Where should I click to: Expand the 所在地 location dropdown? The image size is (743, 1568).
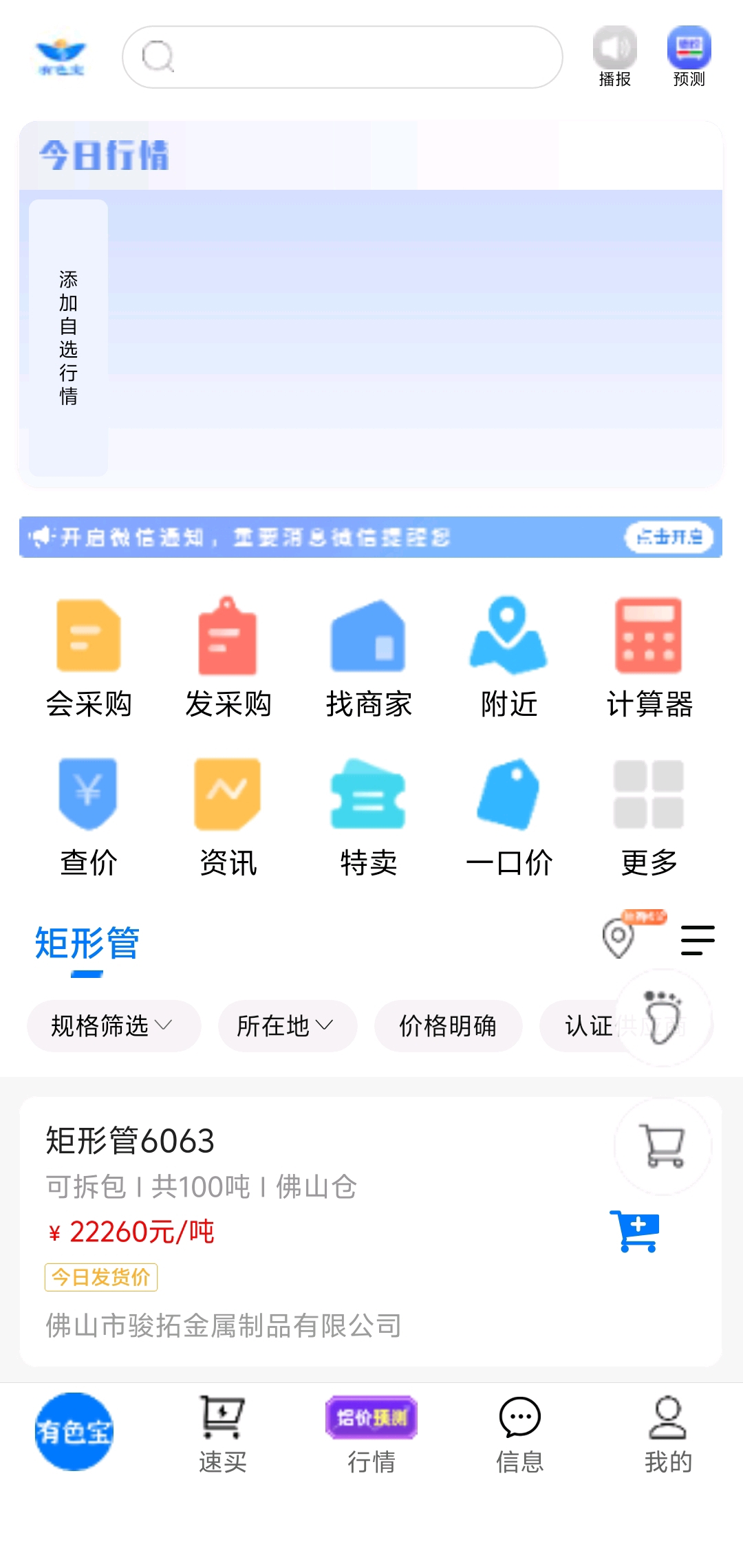pos(288,1025)
